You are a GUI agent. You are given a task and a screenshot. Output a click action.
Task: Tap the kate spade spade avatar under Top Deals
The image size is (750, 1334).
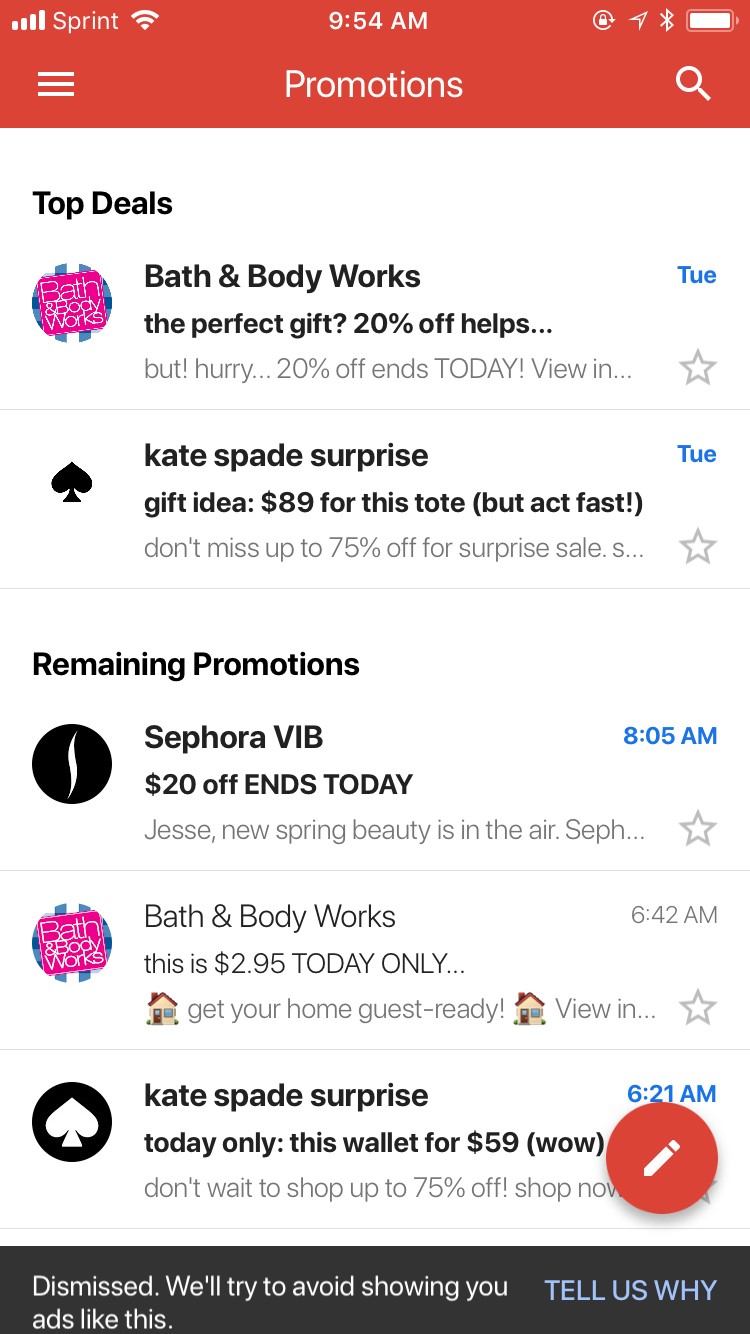pyautogui.click(x=71, y=481)
